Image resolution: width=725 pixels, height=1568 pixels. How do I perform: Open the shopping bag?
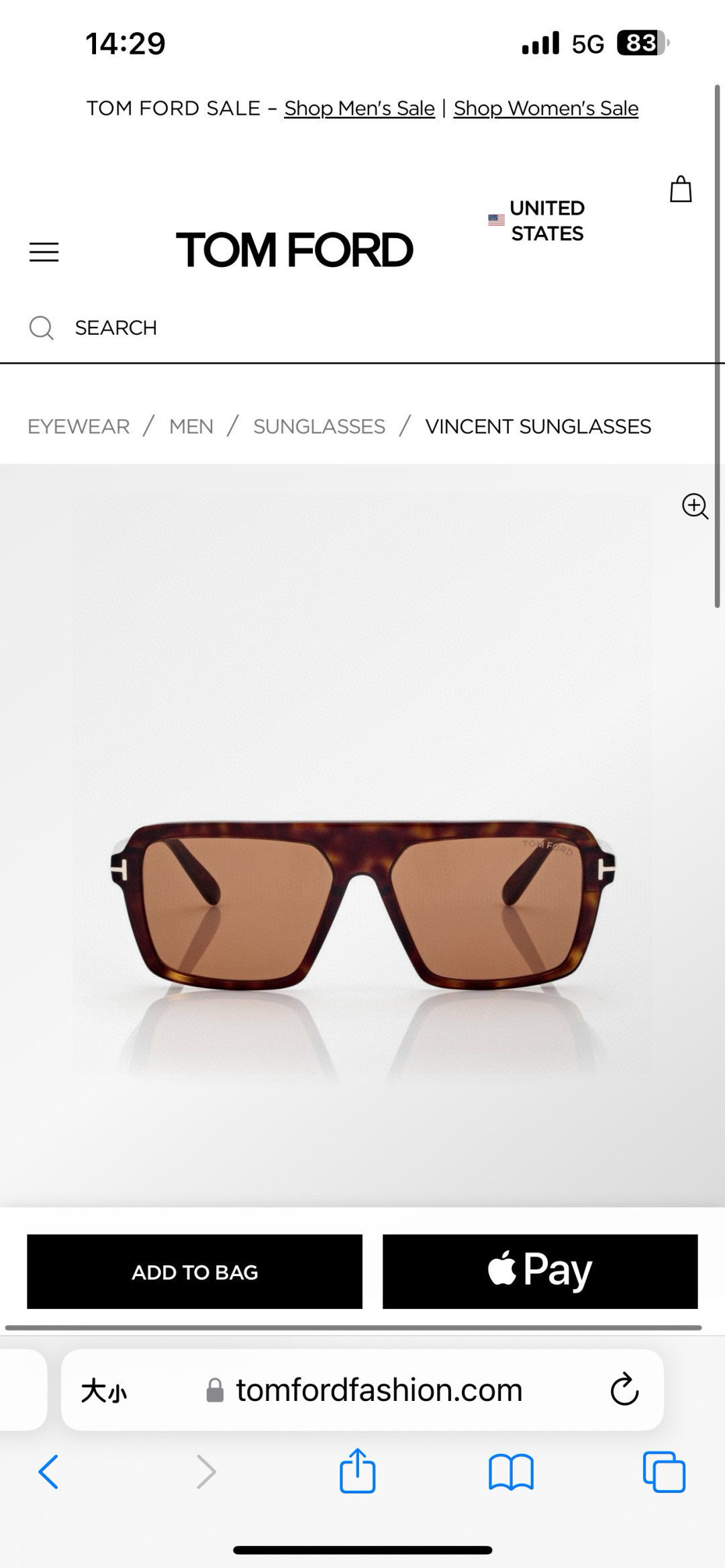tap(681, 189)
